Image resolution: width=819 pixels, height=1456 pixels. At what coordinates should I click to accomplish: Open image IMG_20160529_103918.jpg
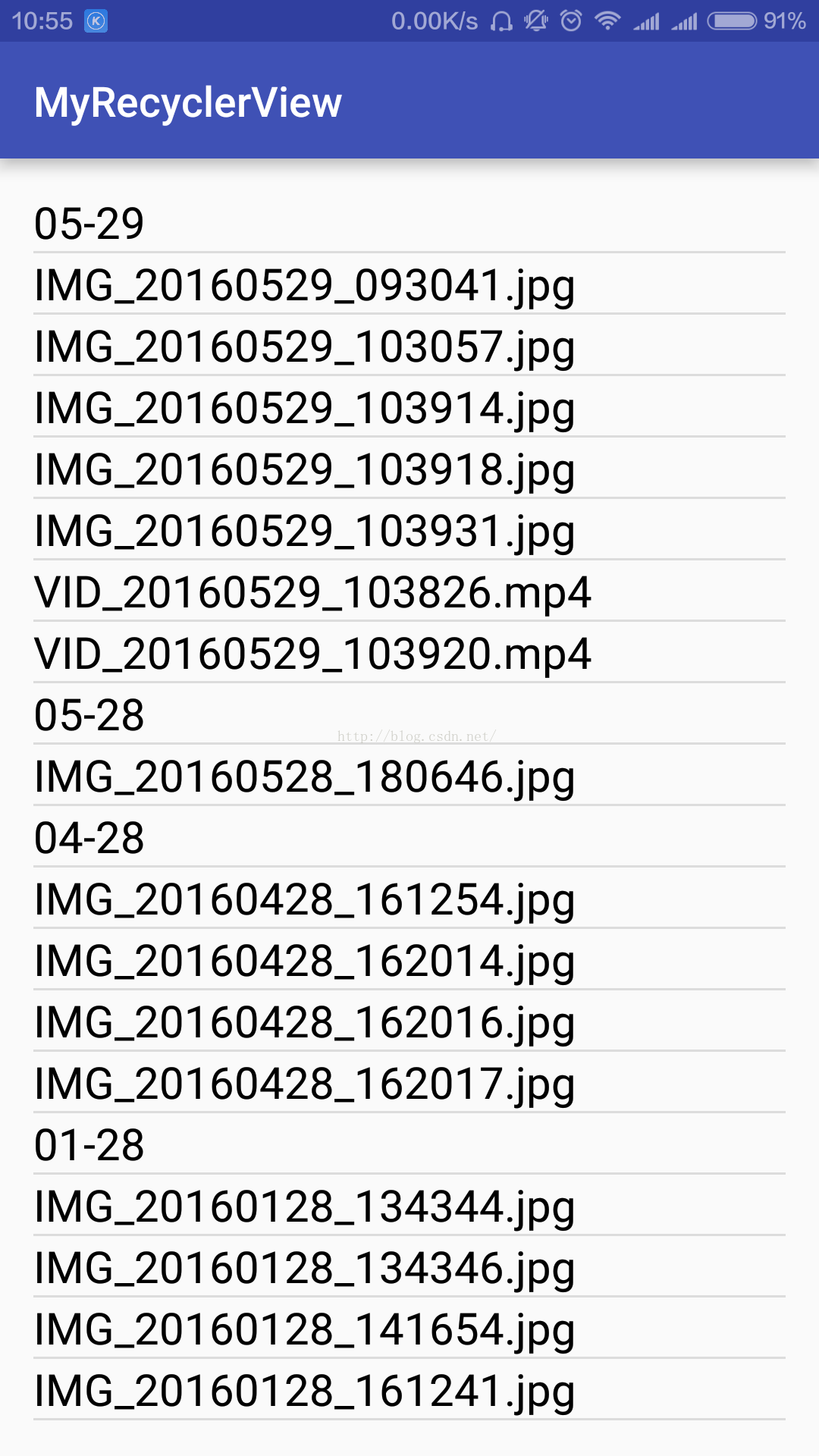305,469
